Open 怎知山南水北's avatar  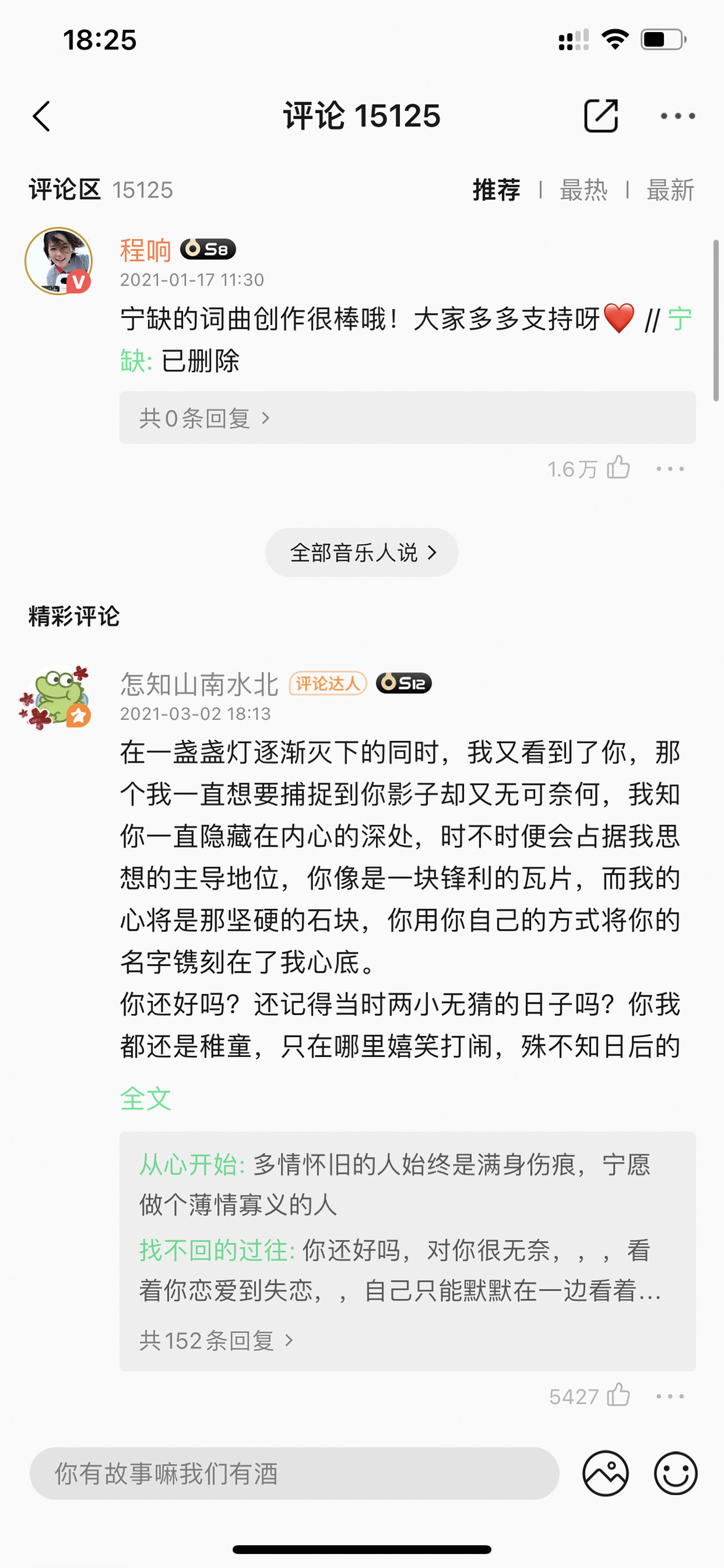(x=55, y=697)
